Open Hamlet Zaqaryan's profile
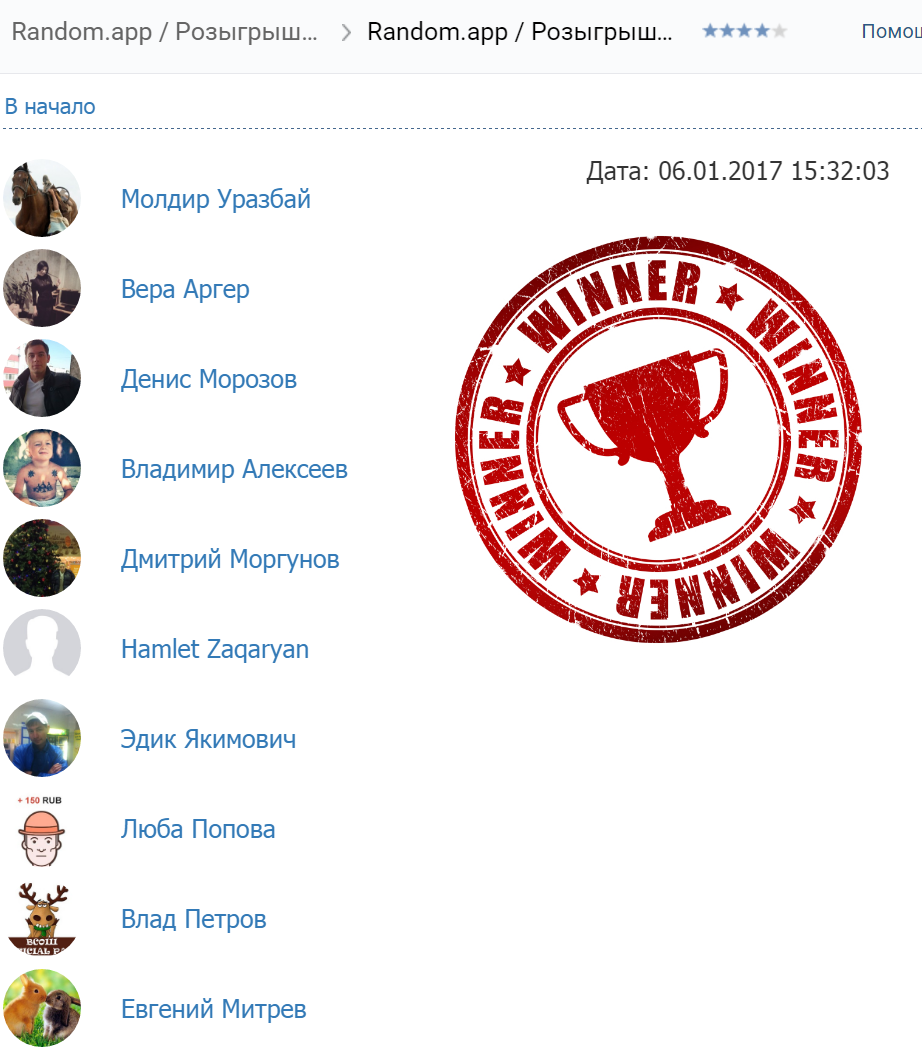This screenshot has height=1064, width=922. coord(214,649)
